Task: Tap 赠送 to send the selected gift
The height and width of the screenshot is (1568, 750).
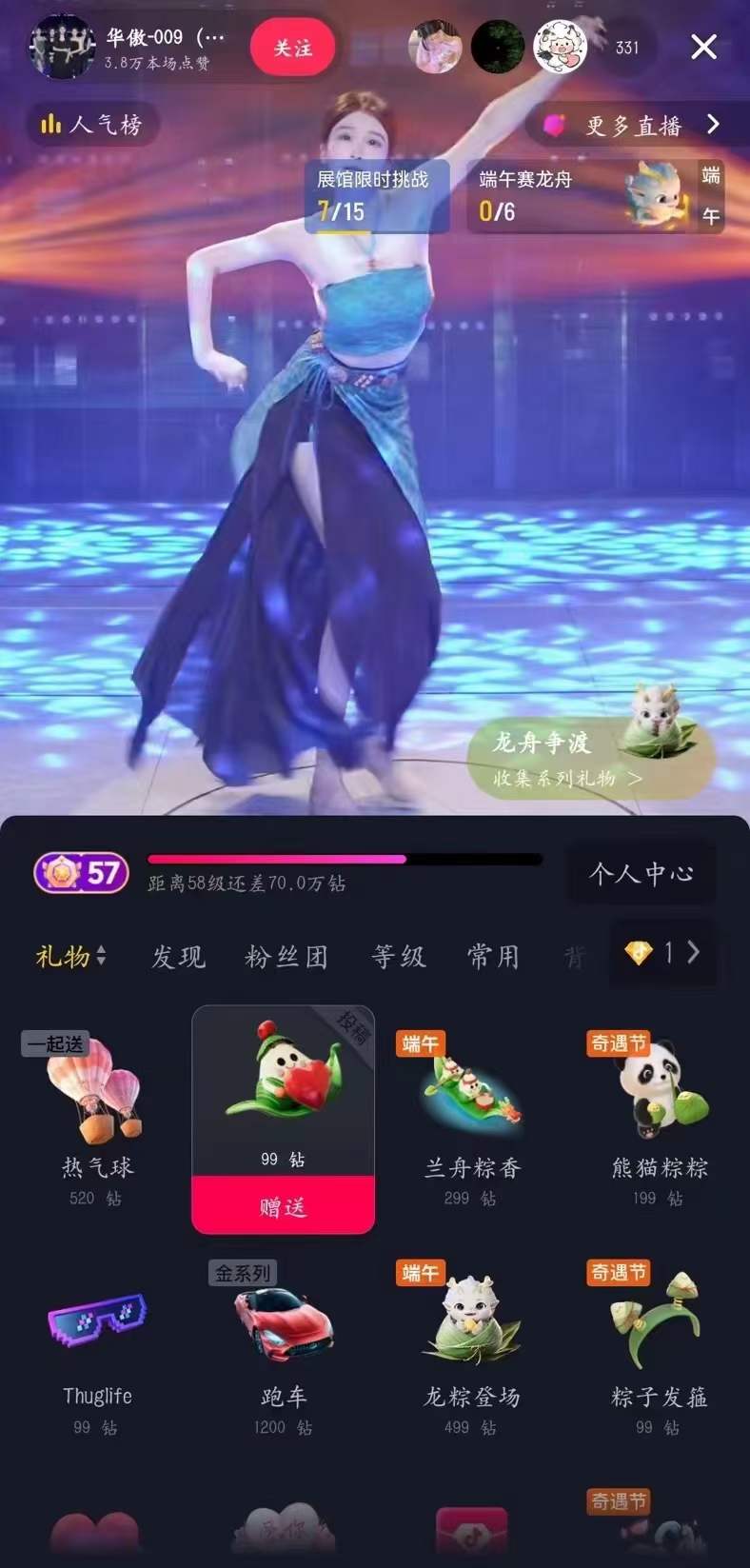Action: click(x=283, y=1206)
